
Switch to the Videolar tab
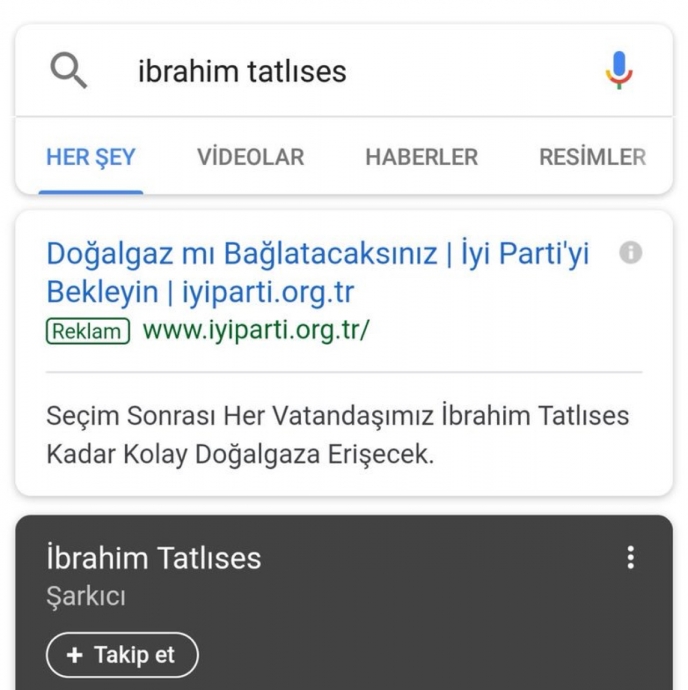(250, 157)
